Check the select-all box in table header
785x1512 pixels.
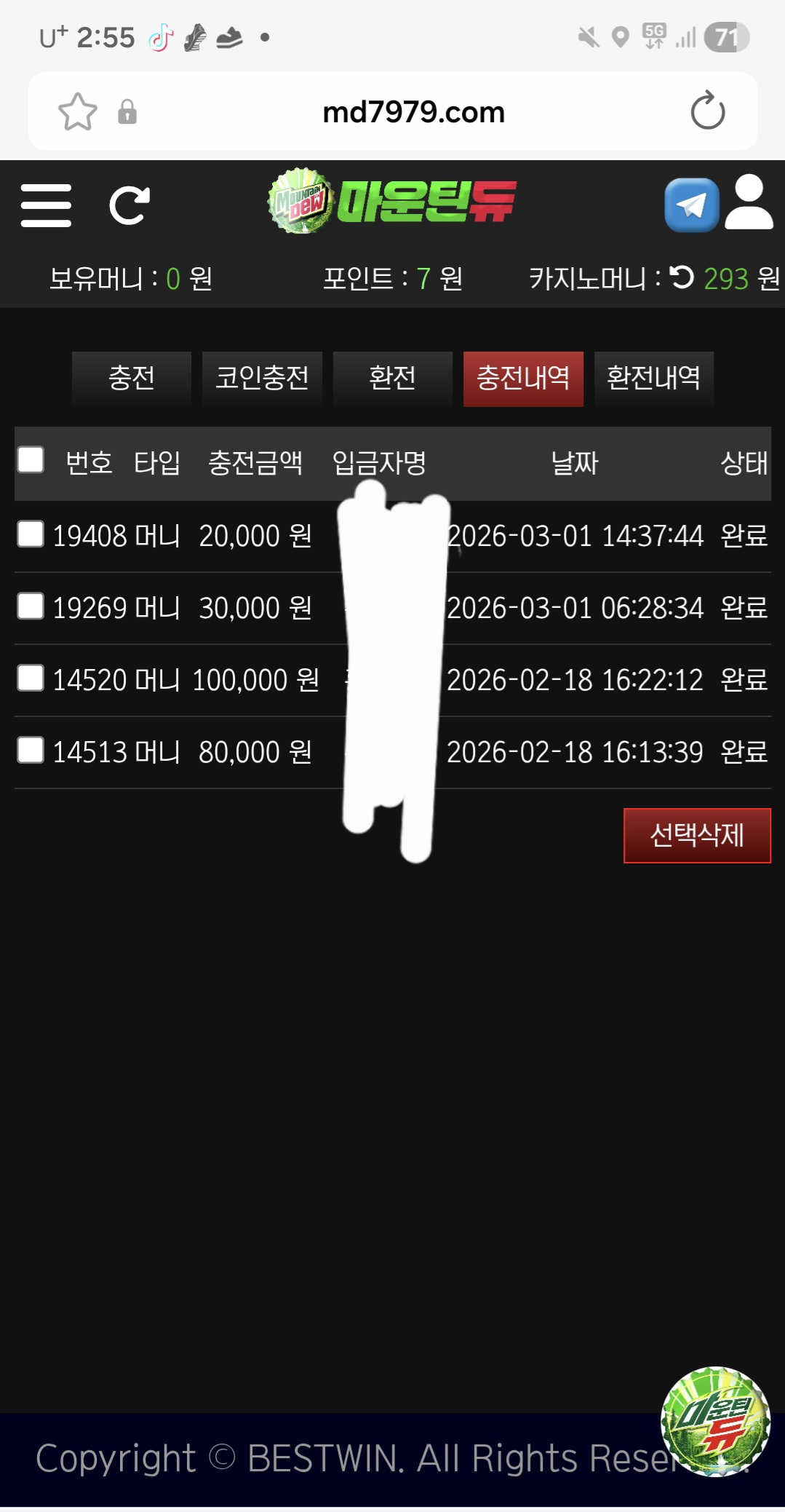pos(31,460)
